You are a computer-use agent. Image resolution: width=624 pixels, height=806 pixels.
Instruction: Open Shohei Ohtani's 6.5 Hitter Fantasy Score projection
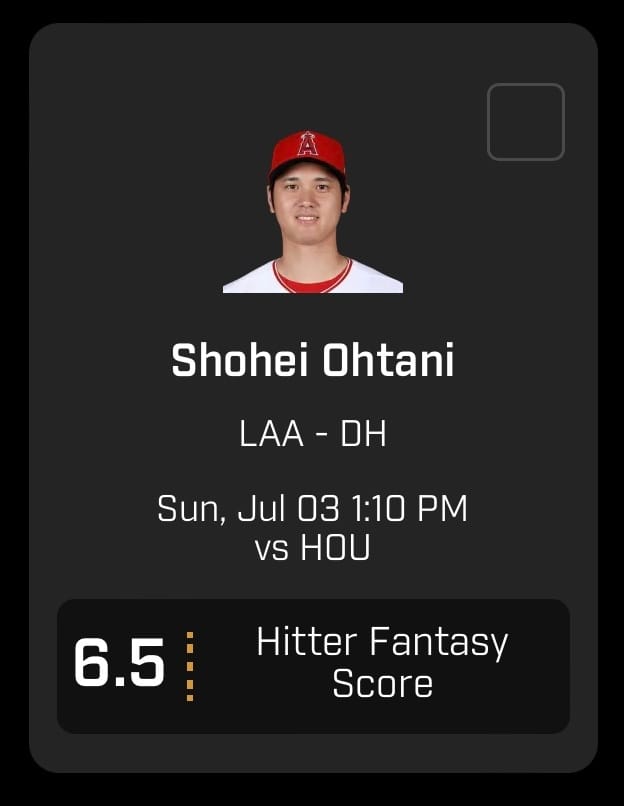(313, 665)
